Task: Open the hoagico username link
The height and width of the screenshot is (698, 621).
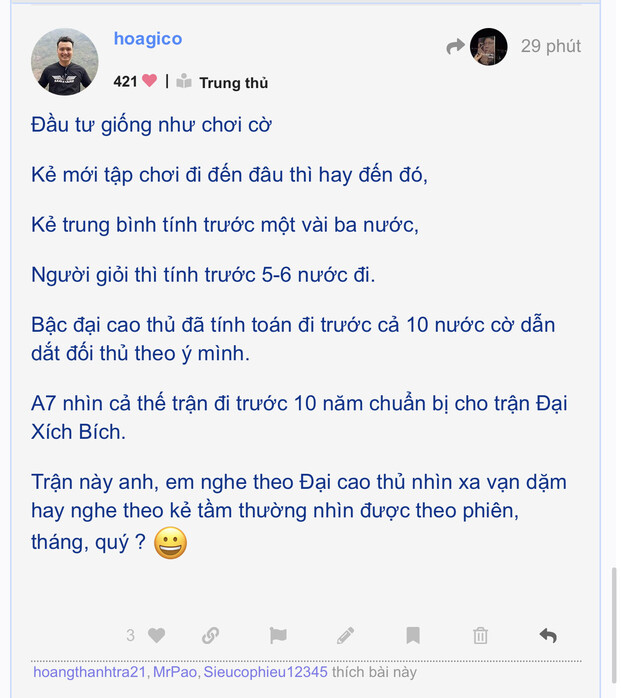Action: [148, 39]
